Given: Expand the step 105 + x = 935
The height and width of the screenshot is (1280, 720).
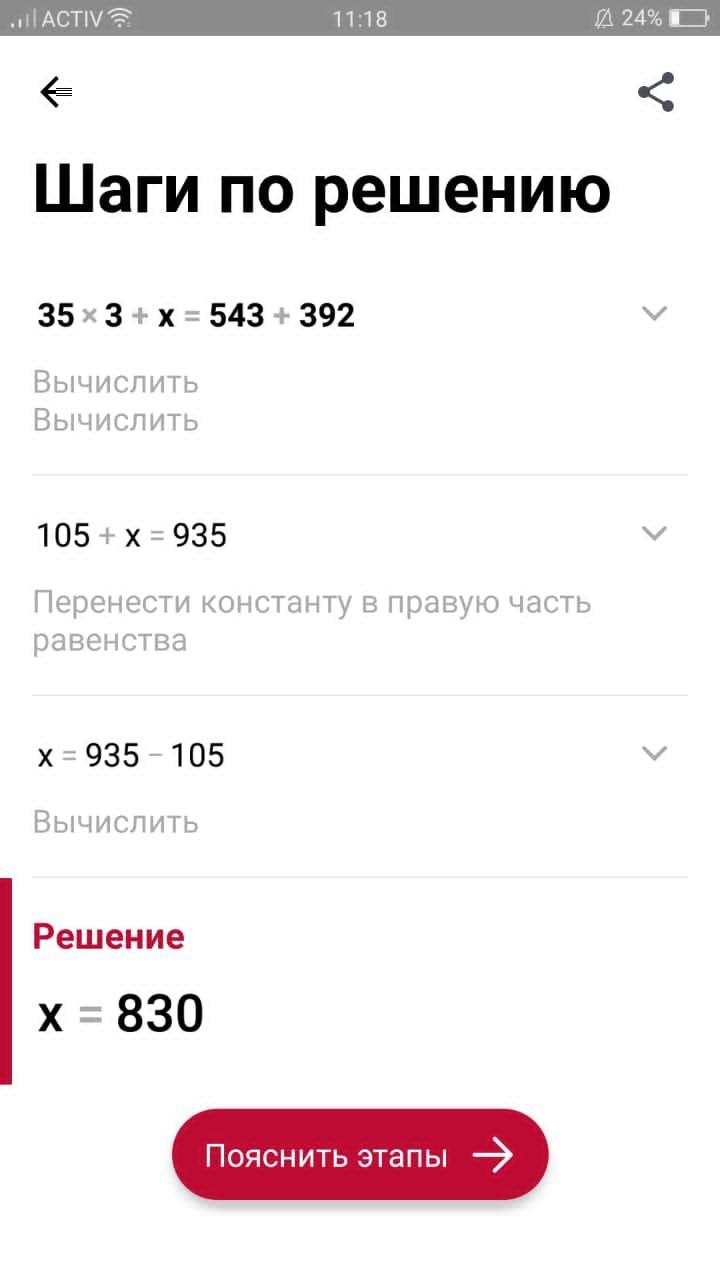Looking at the screenshot, I should tap(654, 533).
